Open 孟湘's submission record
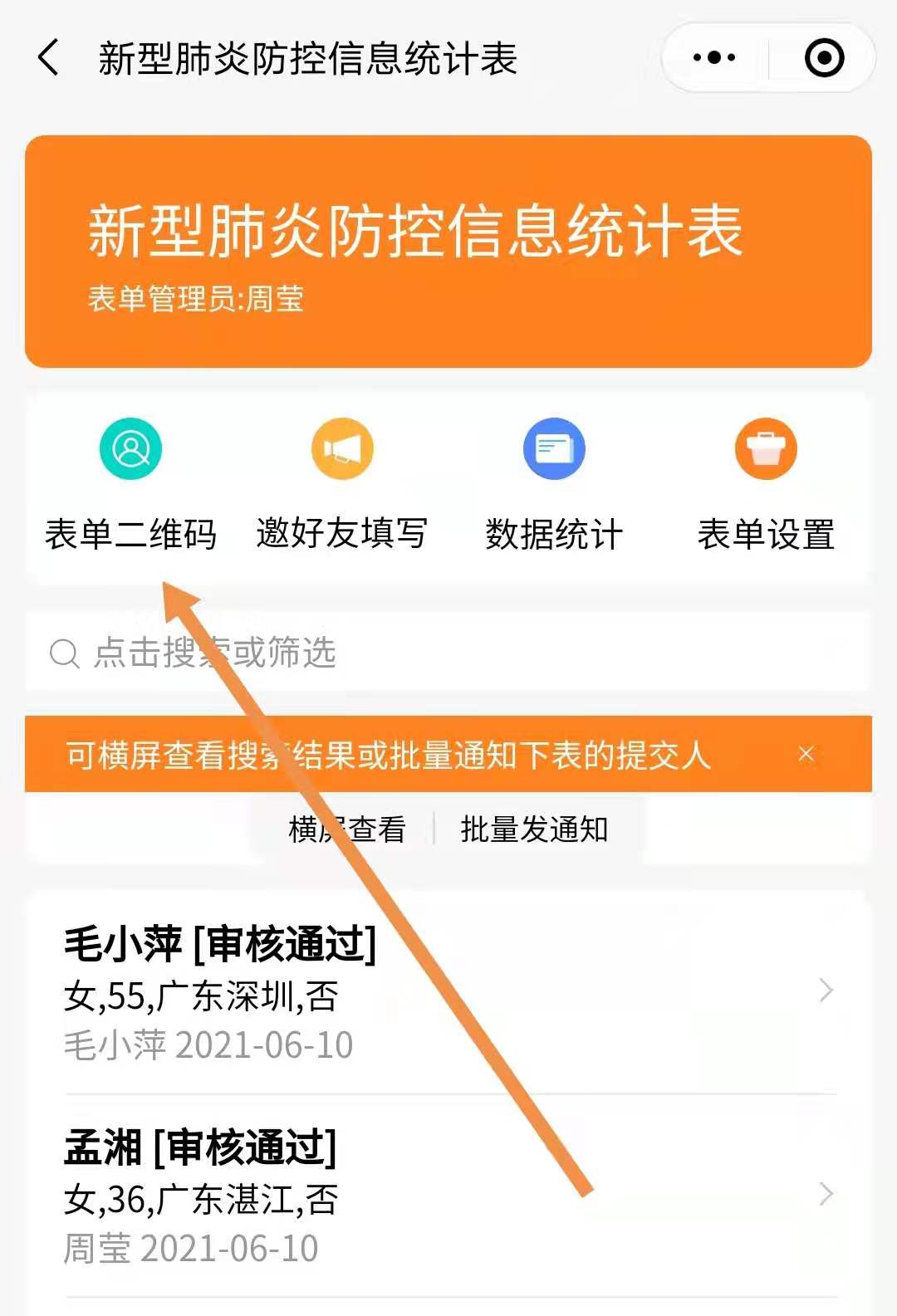This screenshot has width=897, height=1316. (x=448, y=1196)
